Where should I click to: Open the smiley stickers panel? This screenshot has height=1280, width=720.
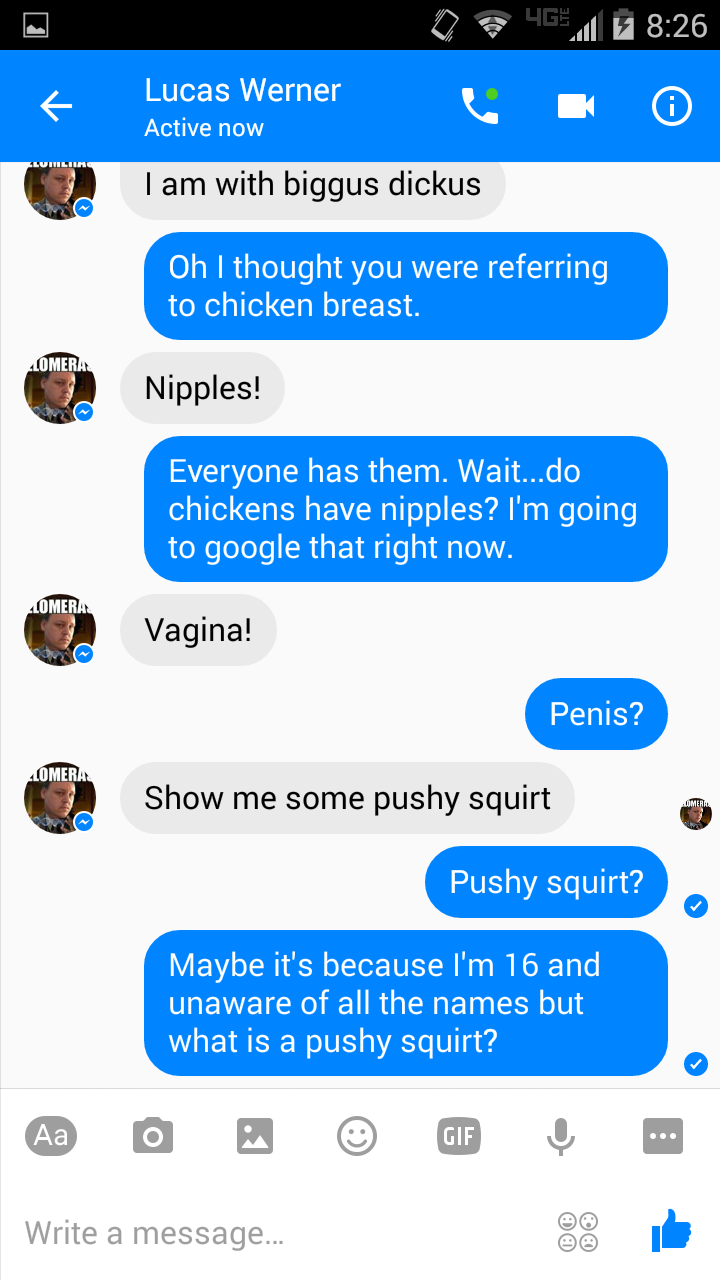(x=357, y=1136)
